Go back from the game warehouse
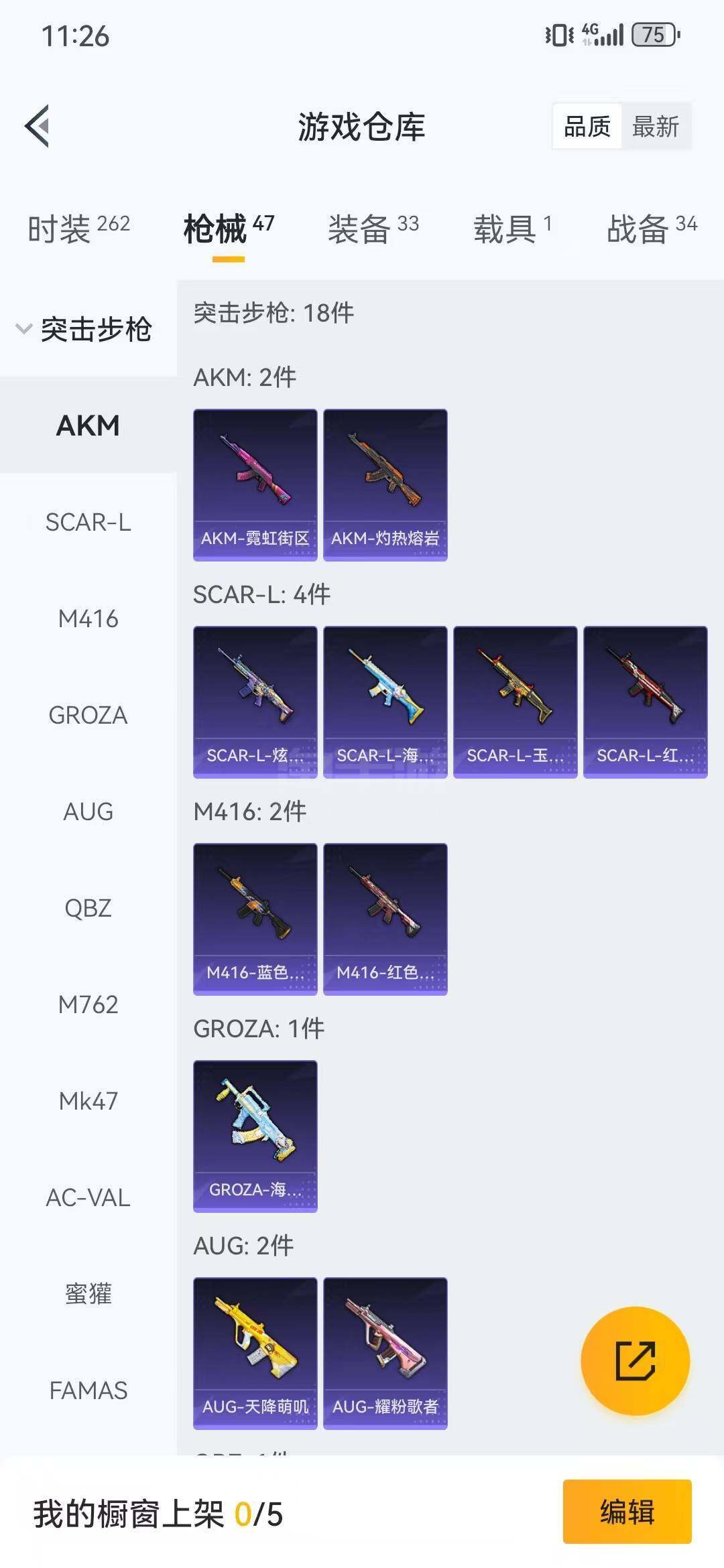Viewport: 724px width, 1568px height. (38, 125)
